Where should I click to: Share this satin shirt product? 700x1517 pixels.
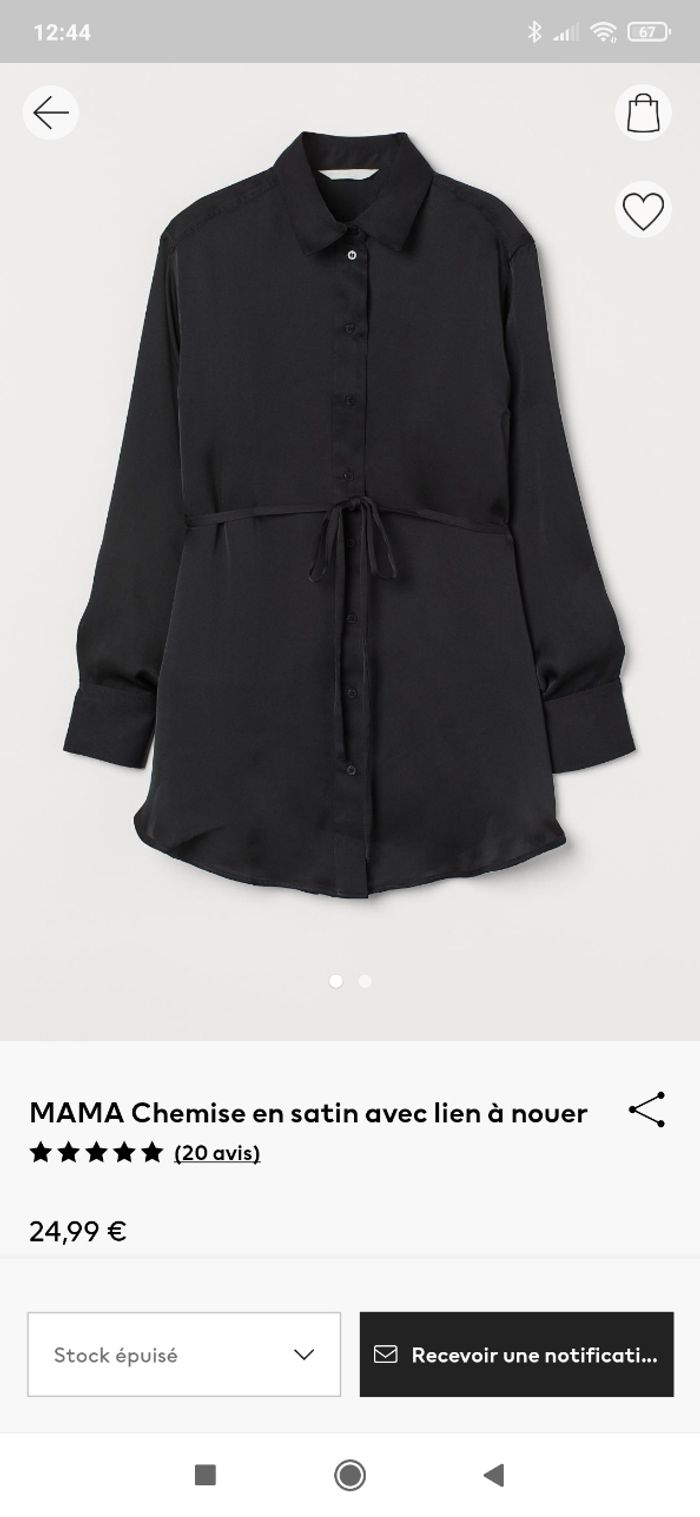click(647, 1110)
